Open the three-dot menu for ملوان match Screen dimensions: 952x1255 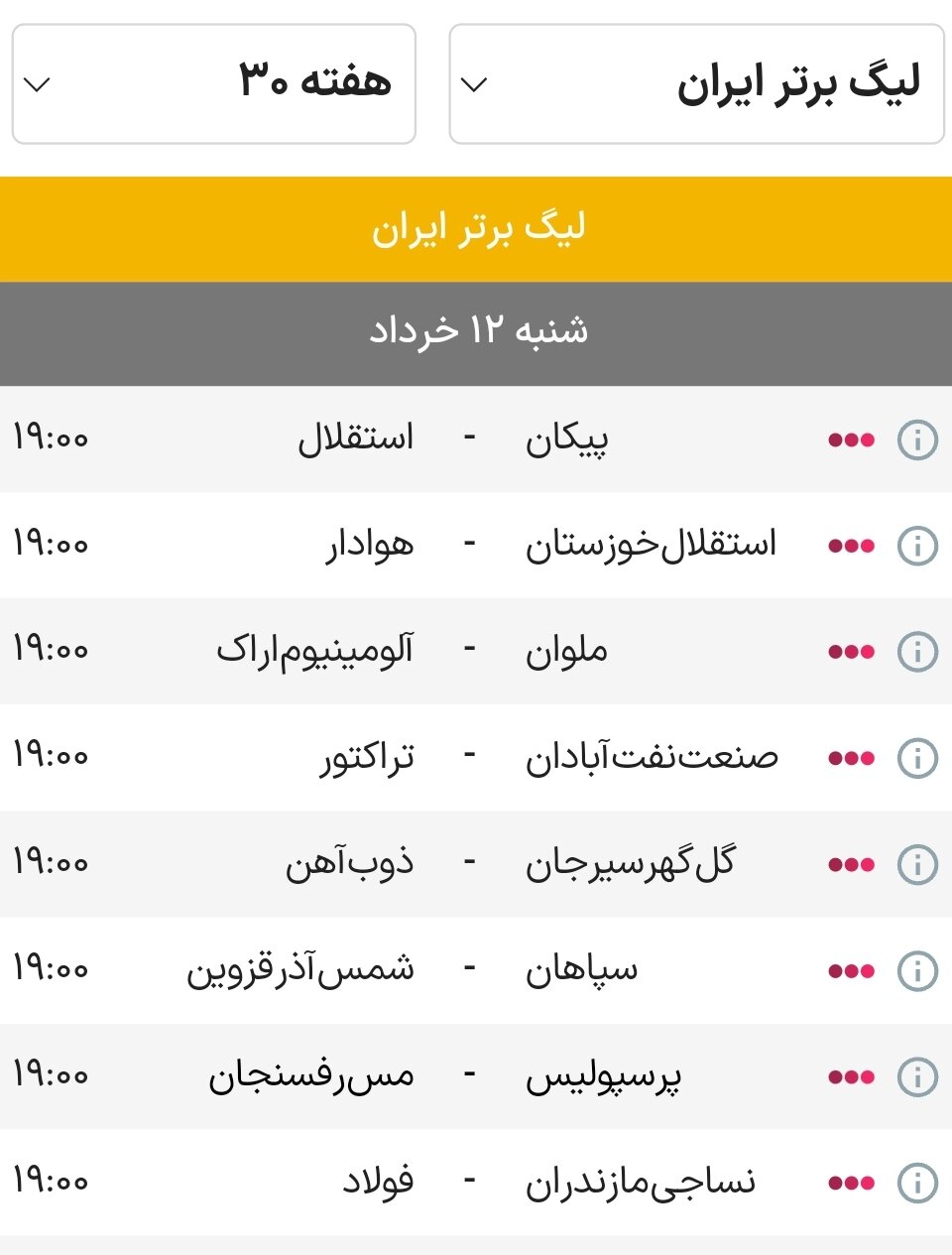point(851,650)
